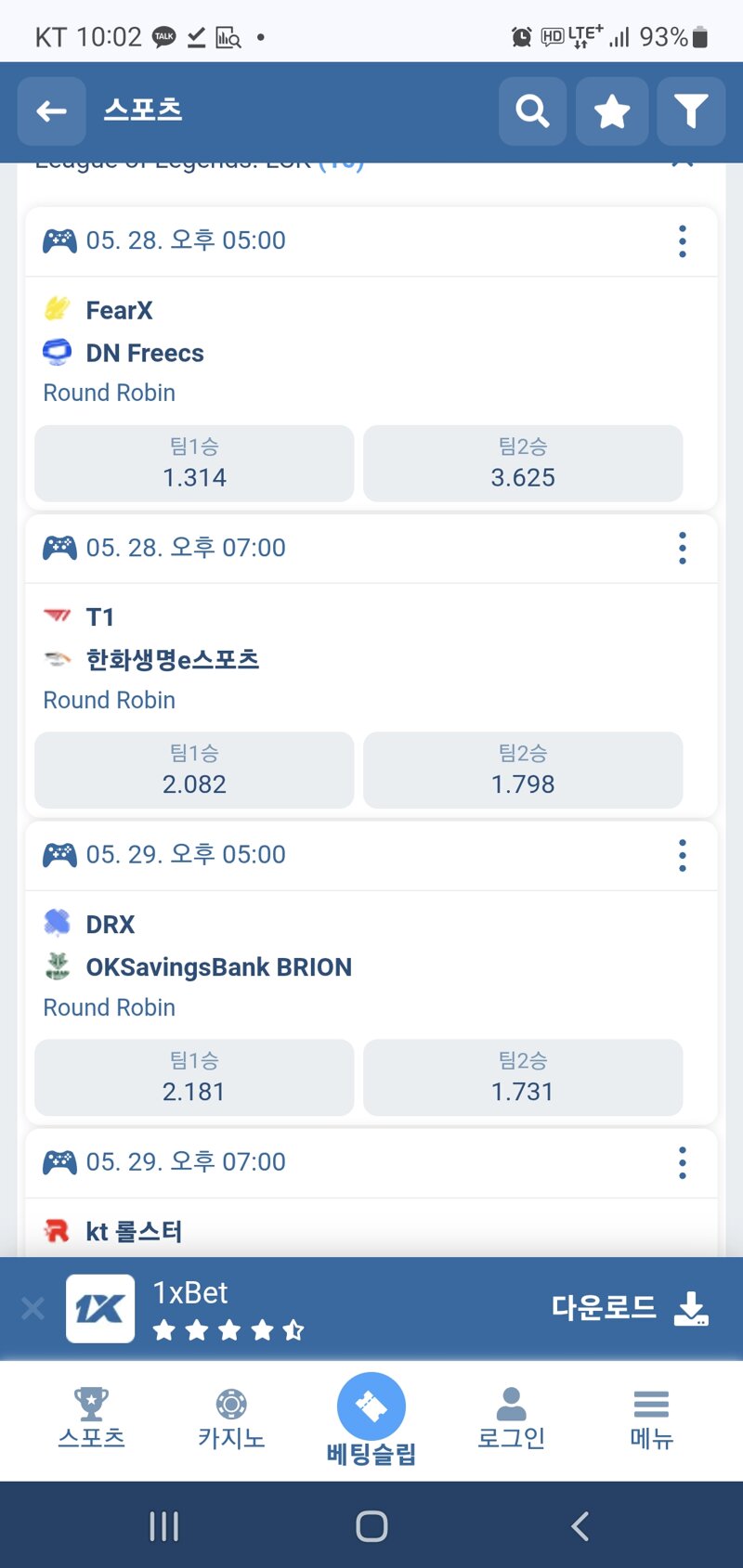
Task: Tap 다운로드 to download 1xBet app
Action: pyautogui.click(x=631, y=1308)
